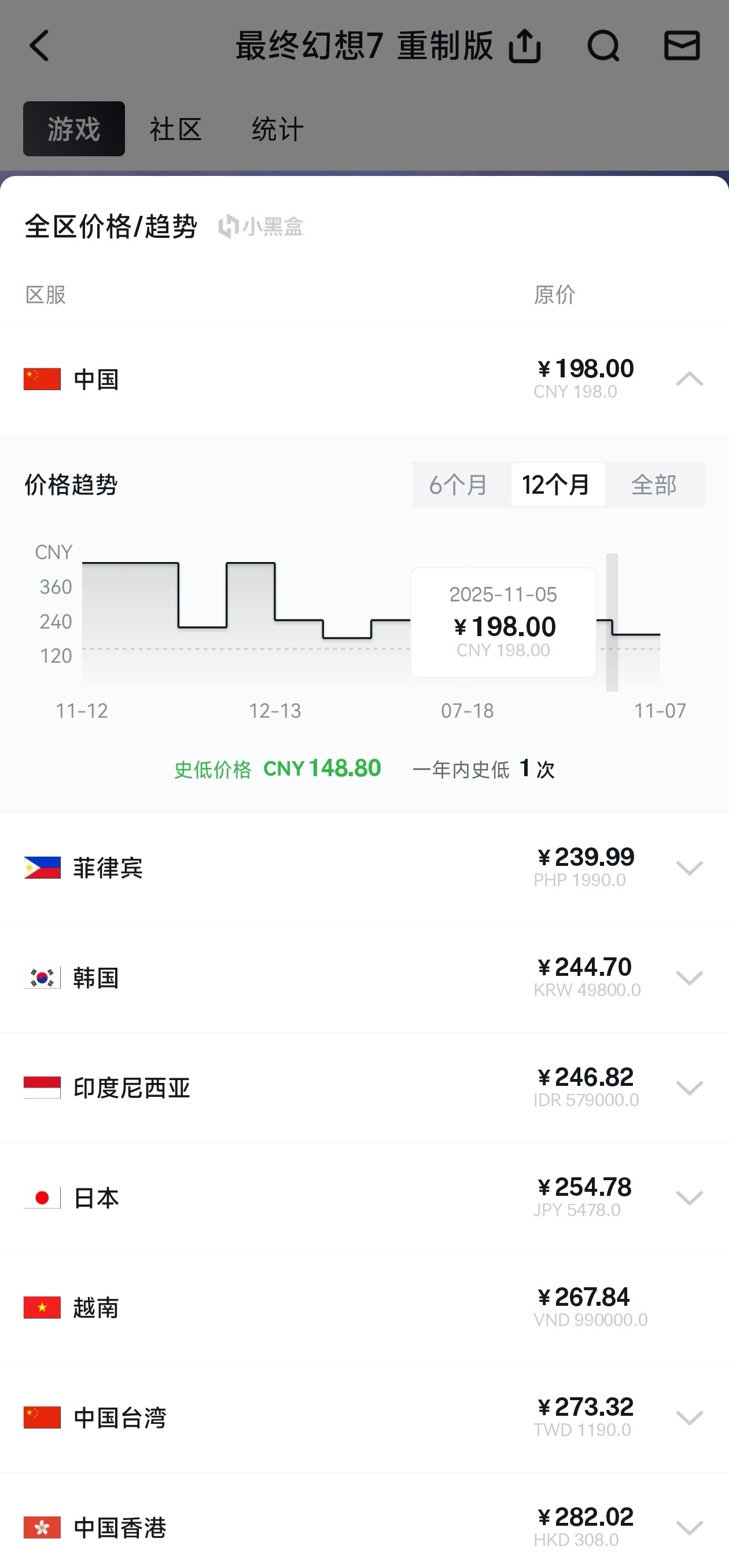The width and height of the screenshot is (729, 1568).
Task: Expand the 中国香港 price row
Action: [x=690, y=1527]
